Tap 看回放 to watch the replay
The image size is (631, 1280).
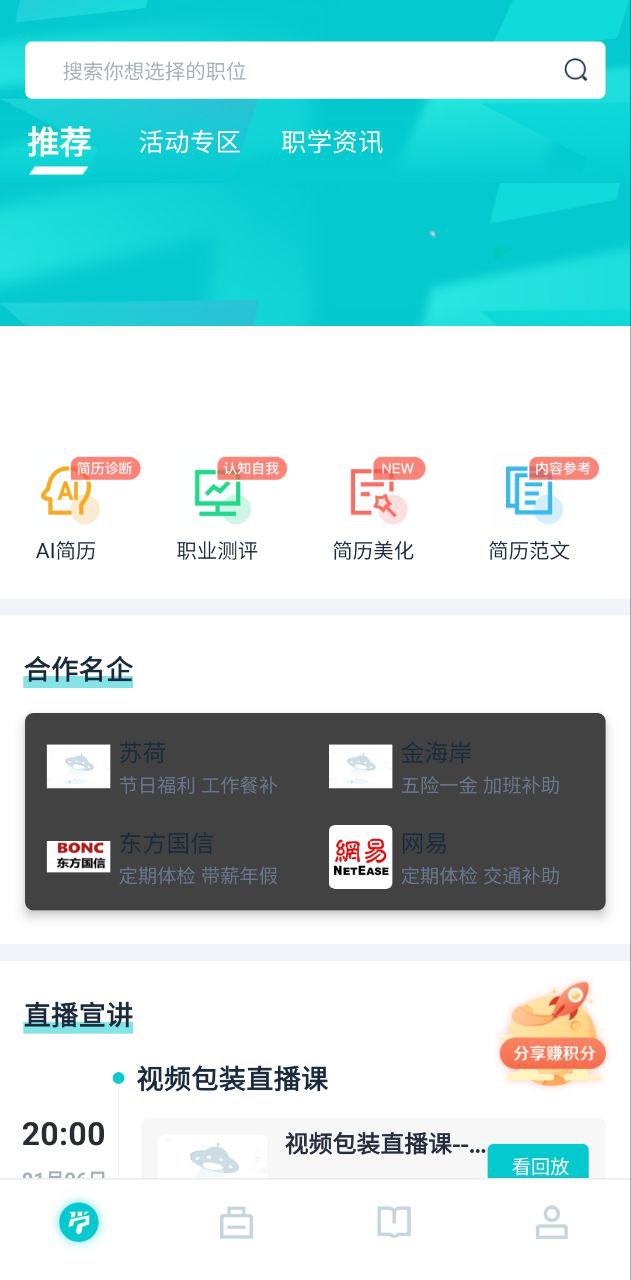tap(539, 1165)
